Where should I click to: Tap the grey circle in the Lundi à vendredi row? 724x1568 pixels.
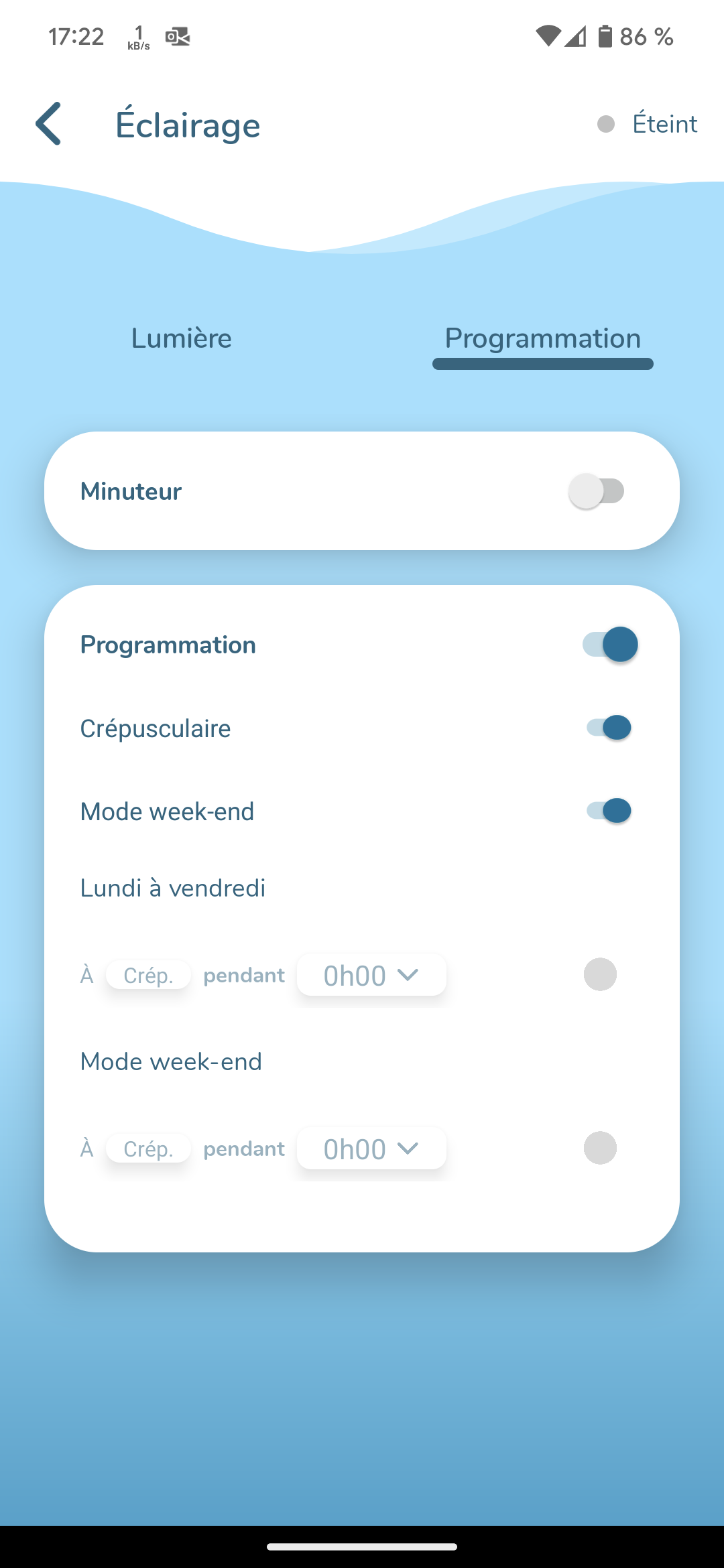coord(600,974)
